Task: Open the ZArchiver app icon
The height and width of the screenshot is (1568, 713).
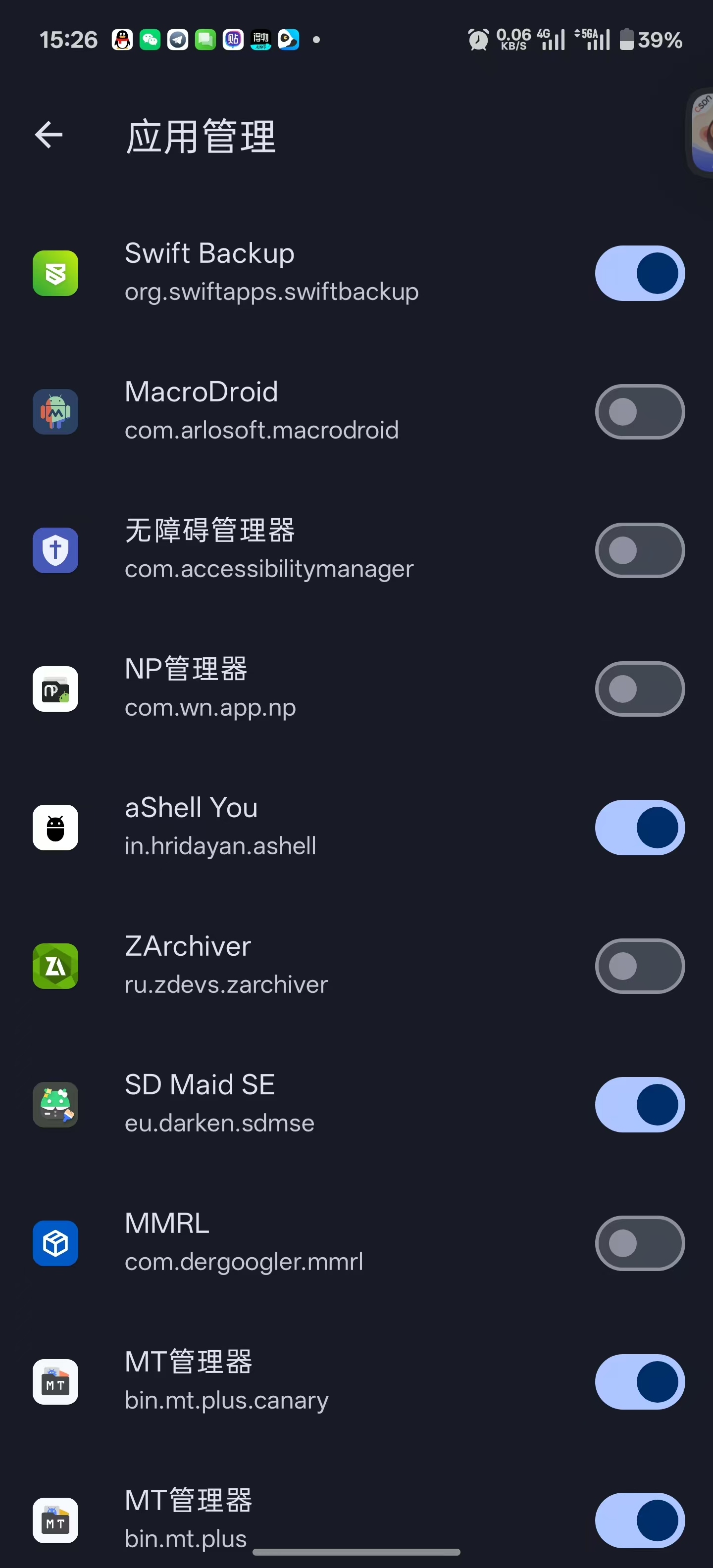Action: (55, 967)
